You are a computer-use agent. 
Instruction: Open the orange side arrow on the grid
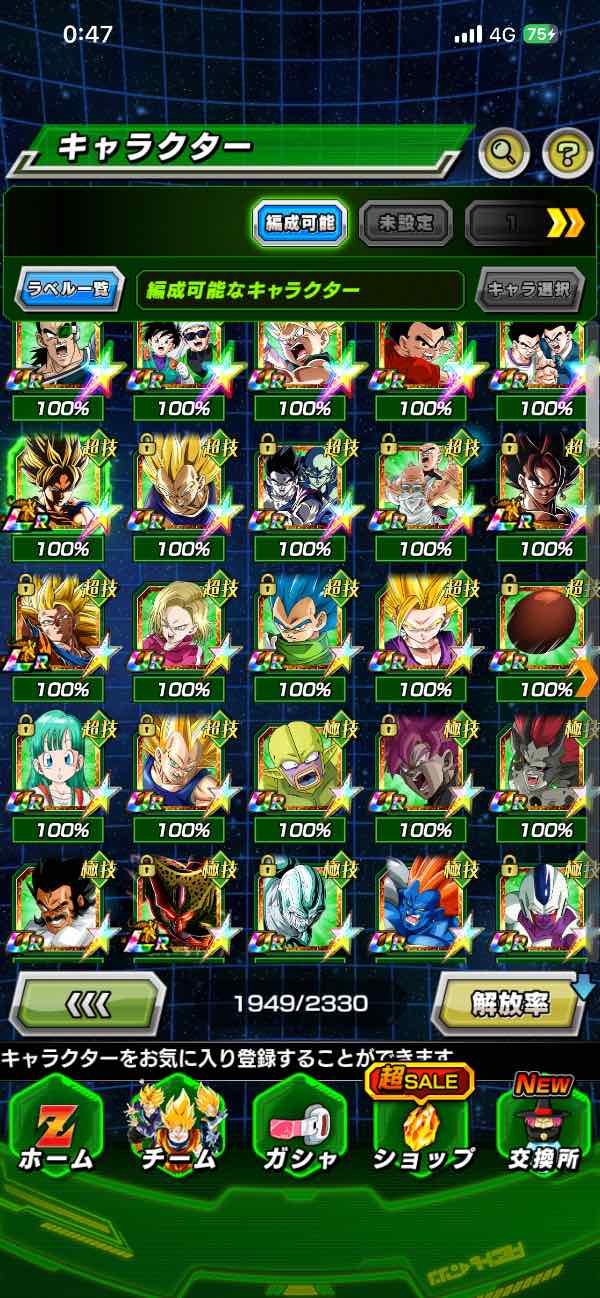click(x=586, y=680)
